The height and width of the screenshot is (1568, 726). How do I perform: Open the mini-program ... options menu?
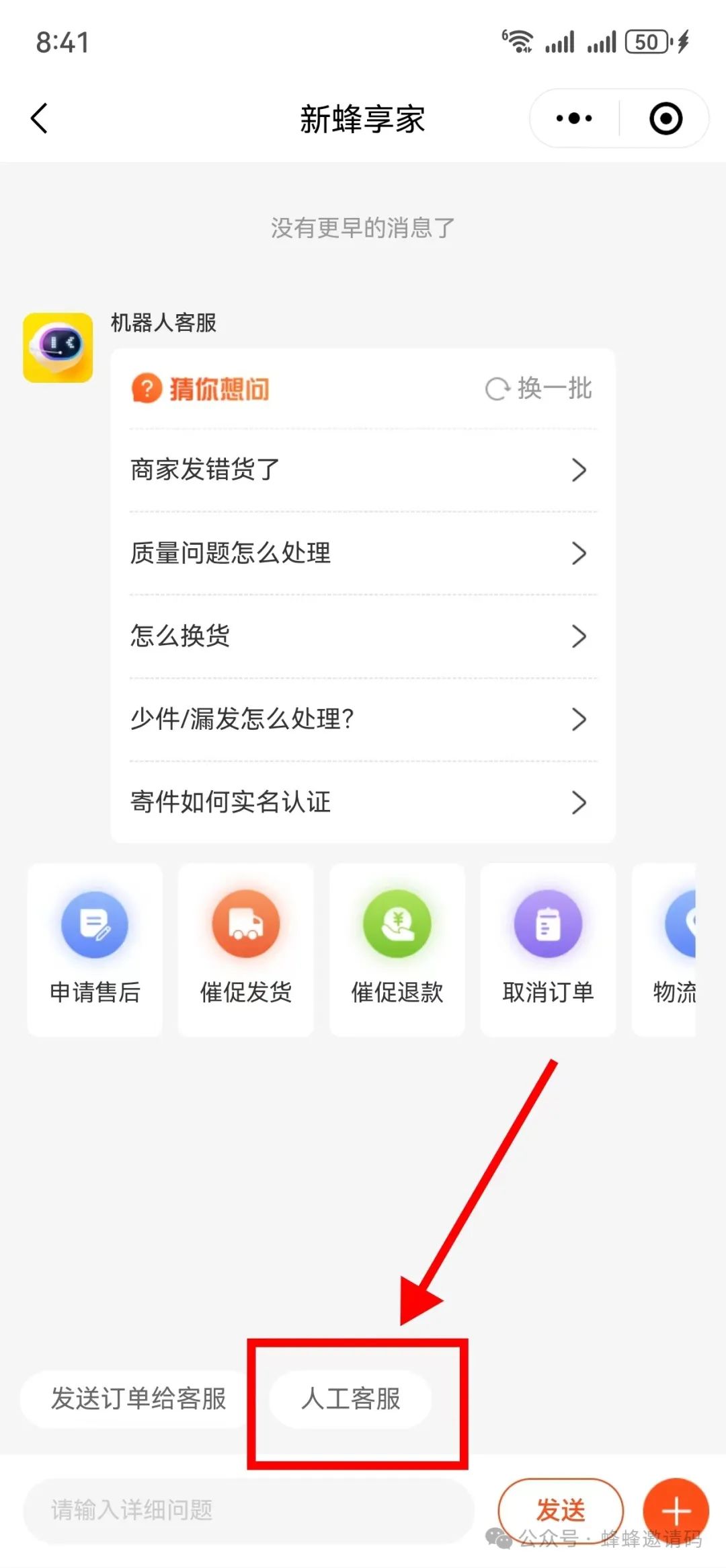point(571,118)
